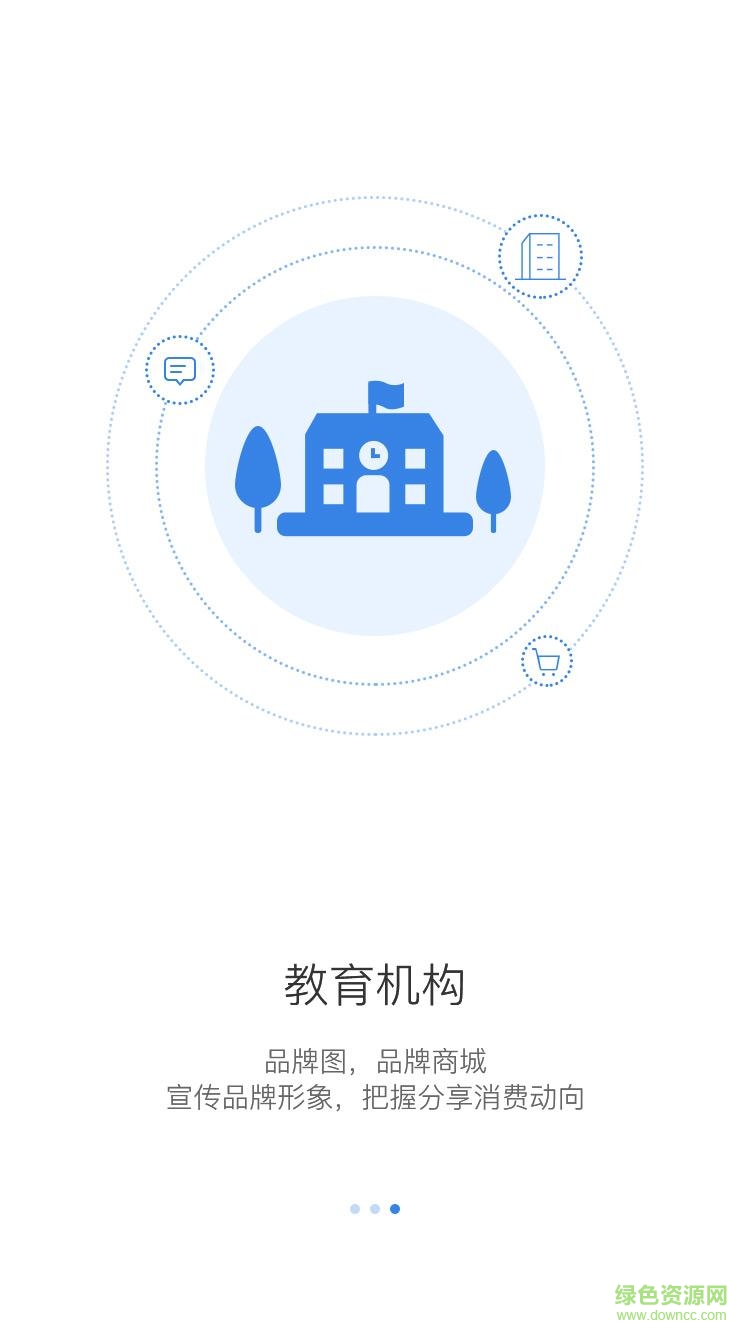Tap the 品牌图，品牌商城 subtitle line
750x1334 pixels.
click(375, 1062)
